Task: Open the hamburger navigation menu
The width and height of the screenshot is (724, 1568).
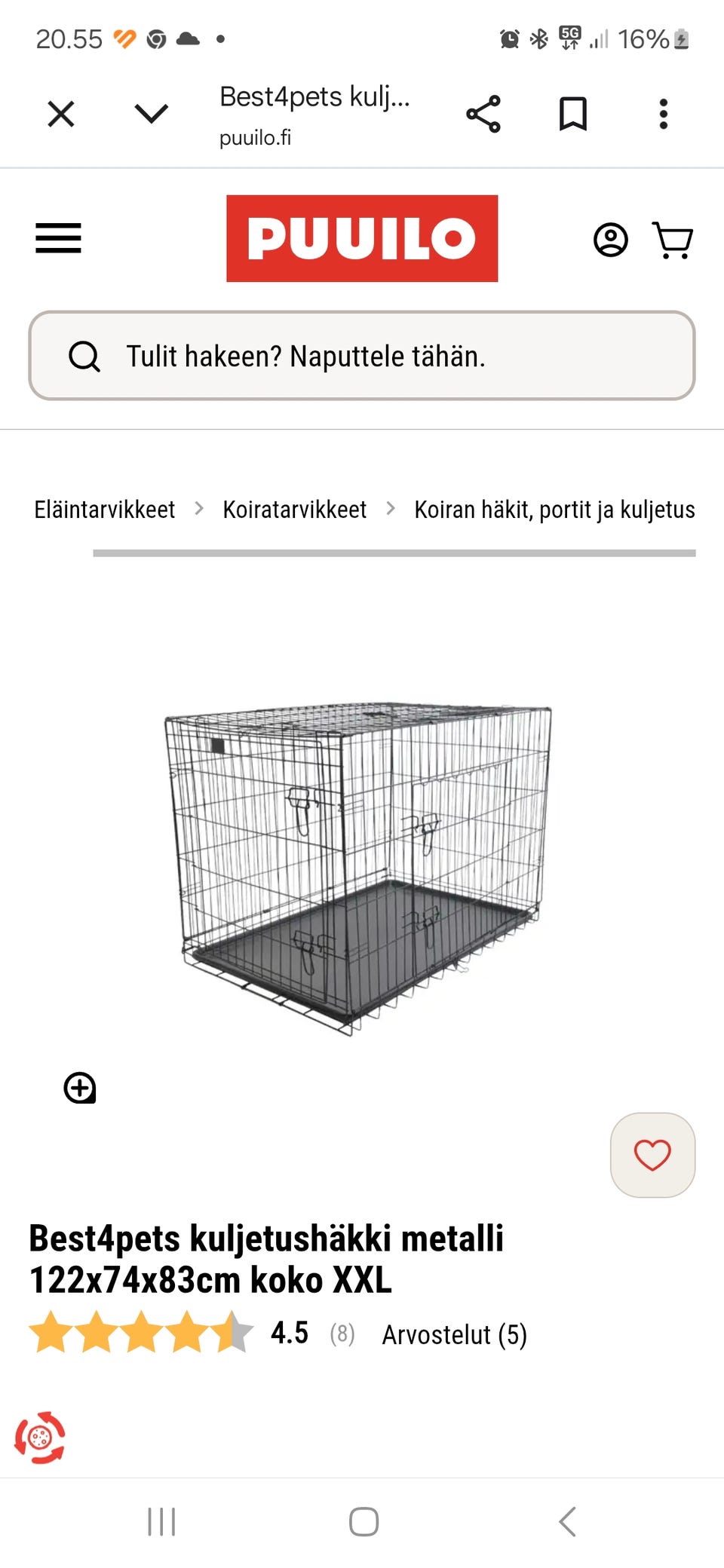Action: [58, 239]
